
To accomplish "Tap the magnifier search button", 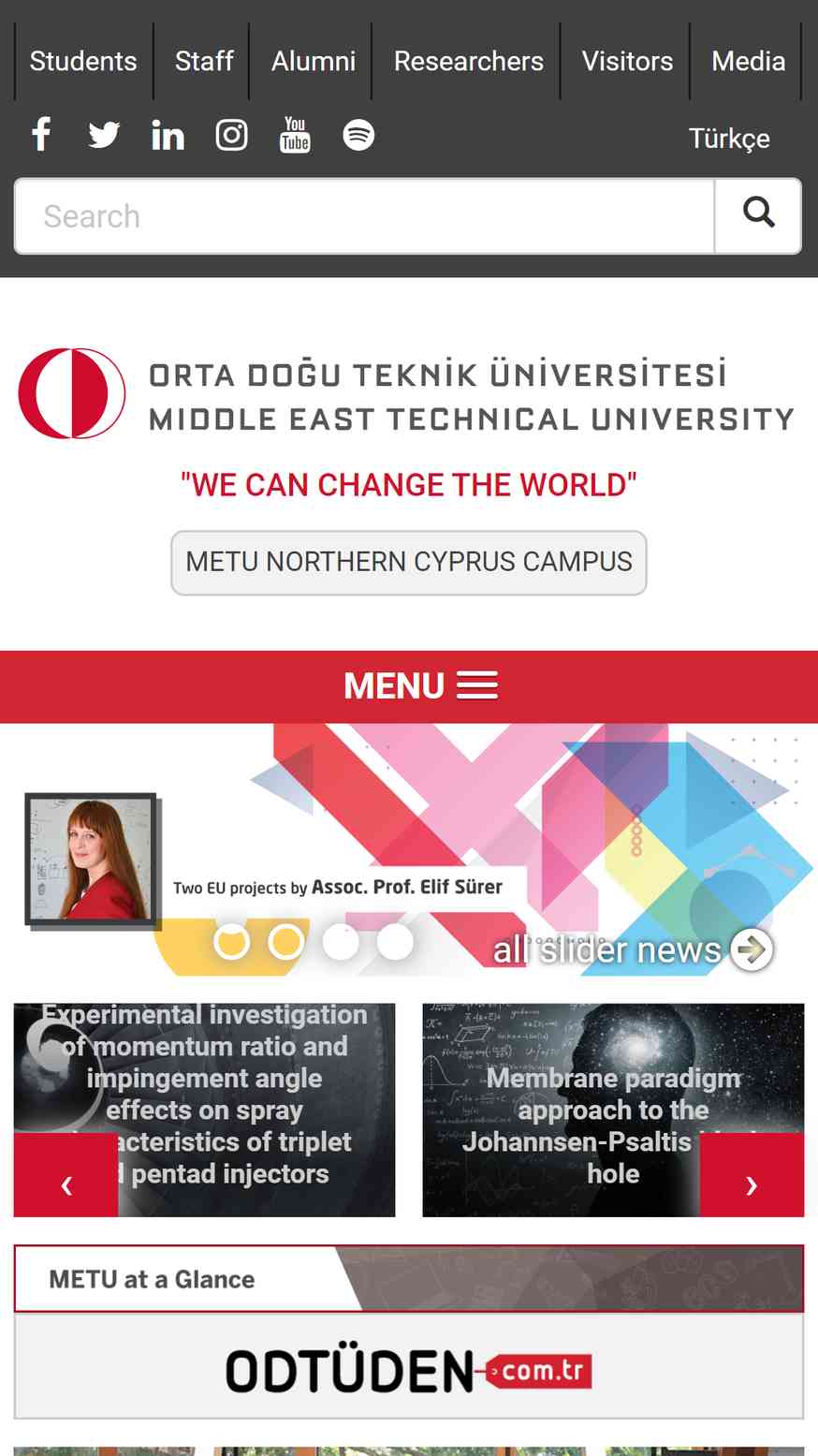I will click(758, 216).
